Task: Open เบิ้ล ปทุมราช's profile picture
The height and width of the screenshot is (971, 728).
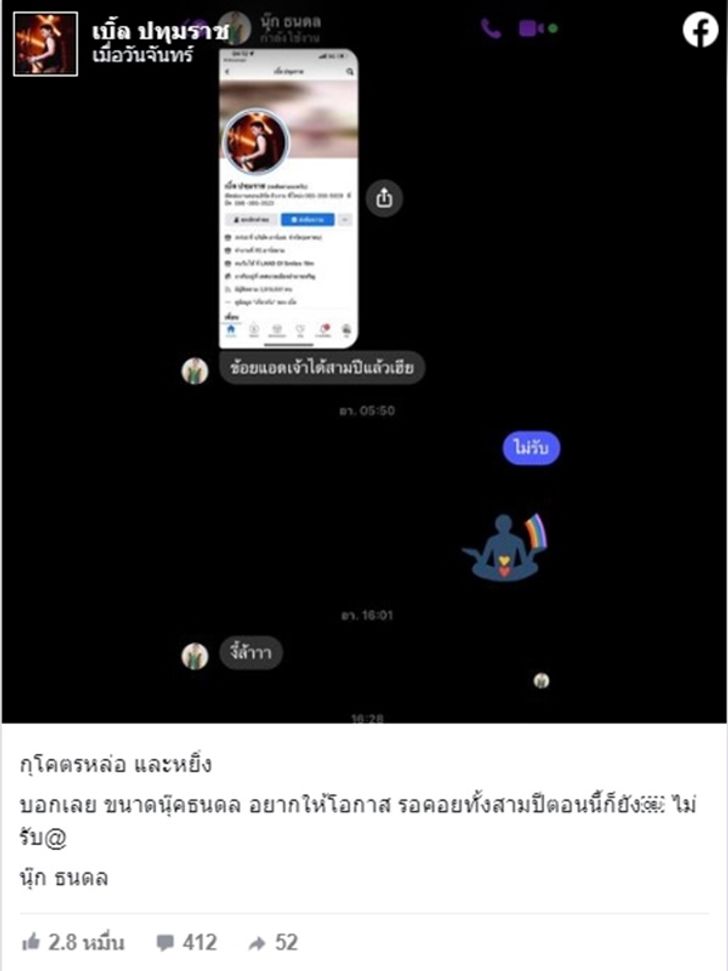Action: 45,44
